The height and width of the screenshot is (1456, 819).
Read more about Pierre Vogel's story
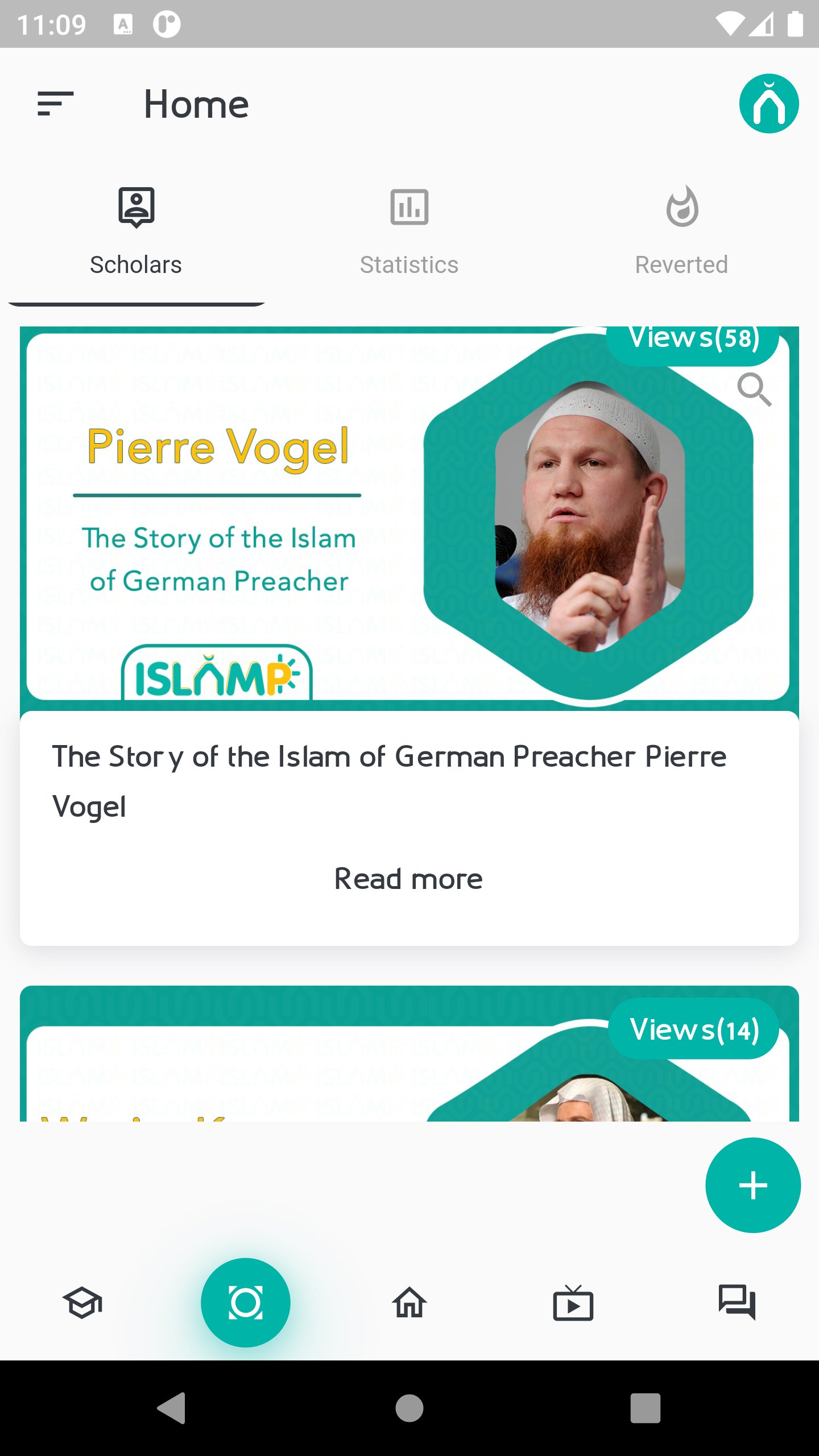point(408,879)
